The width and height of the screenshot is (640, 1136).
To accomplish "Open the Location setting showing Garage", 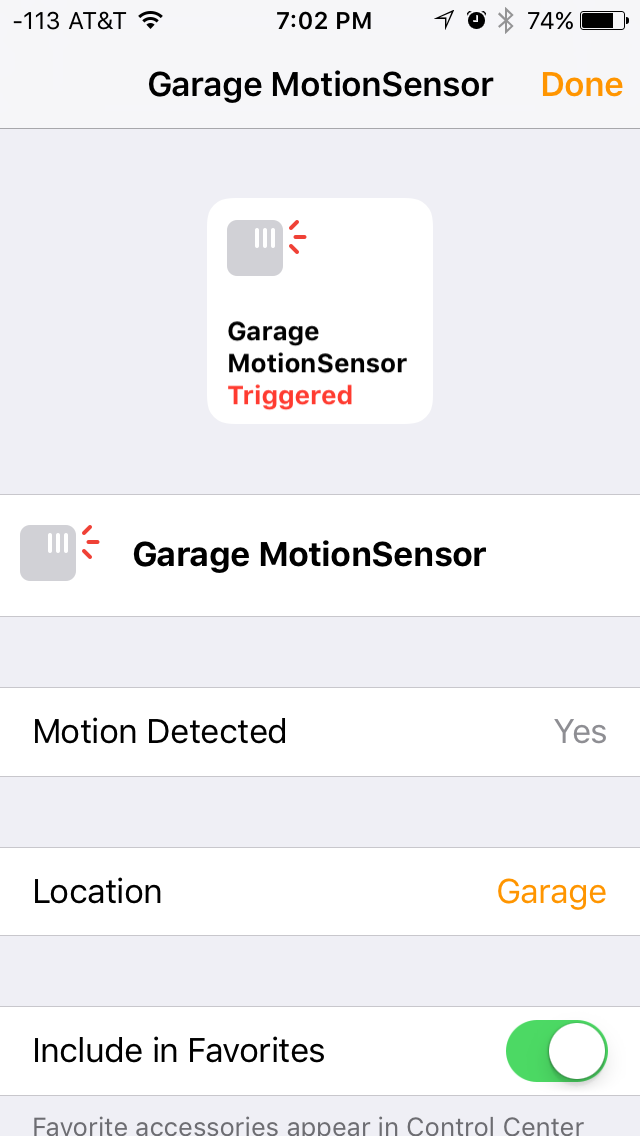I will coord(320,891).
